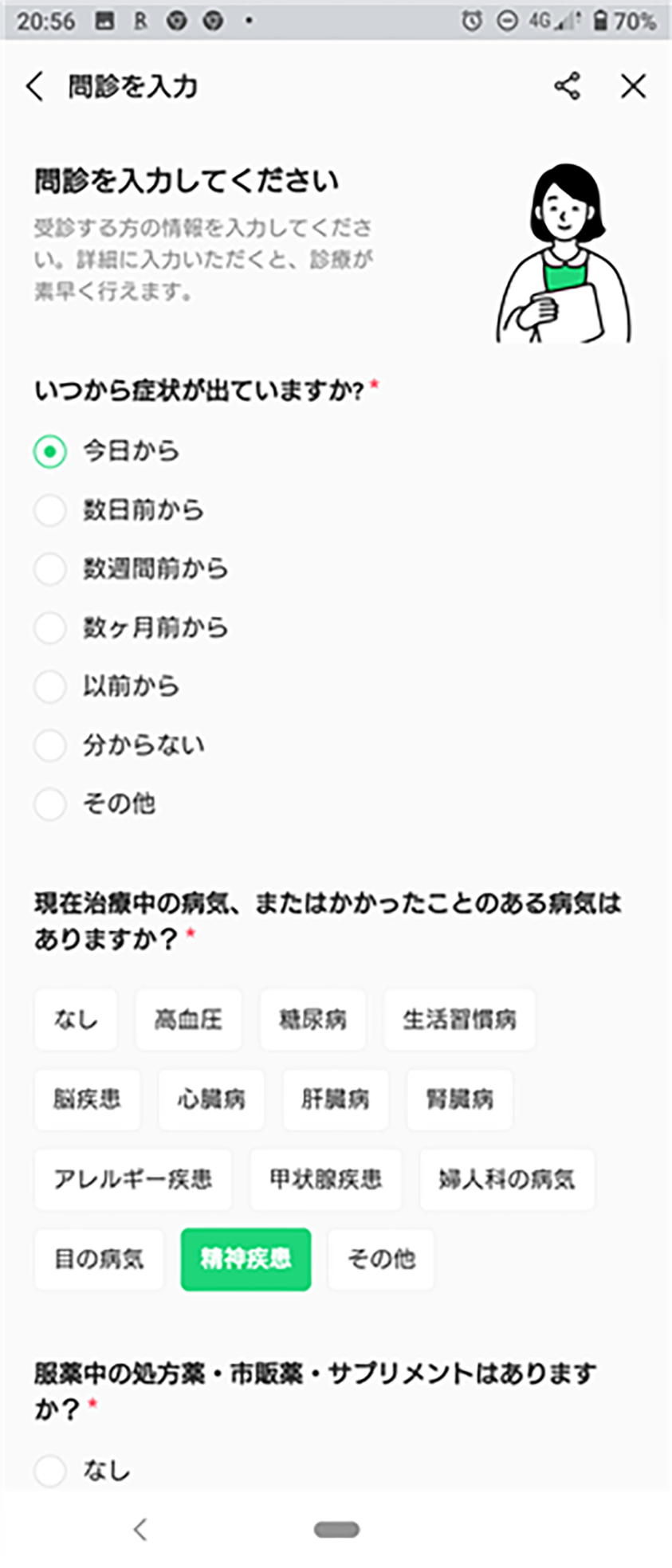The height and width of the screenshot is (1568, 672).
Task: Select the 糖尿病 chip
Action: [312, 1020]
